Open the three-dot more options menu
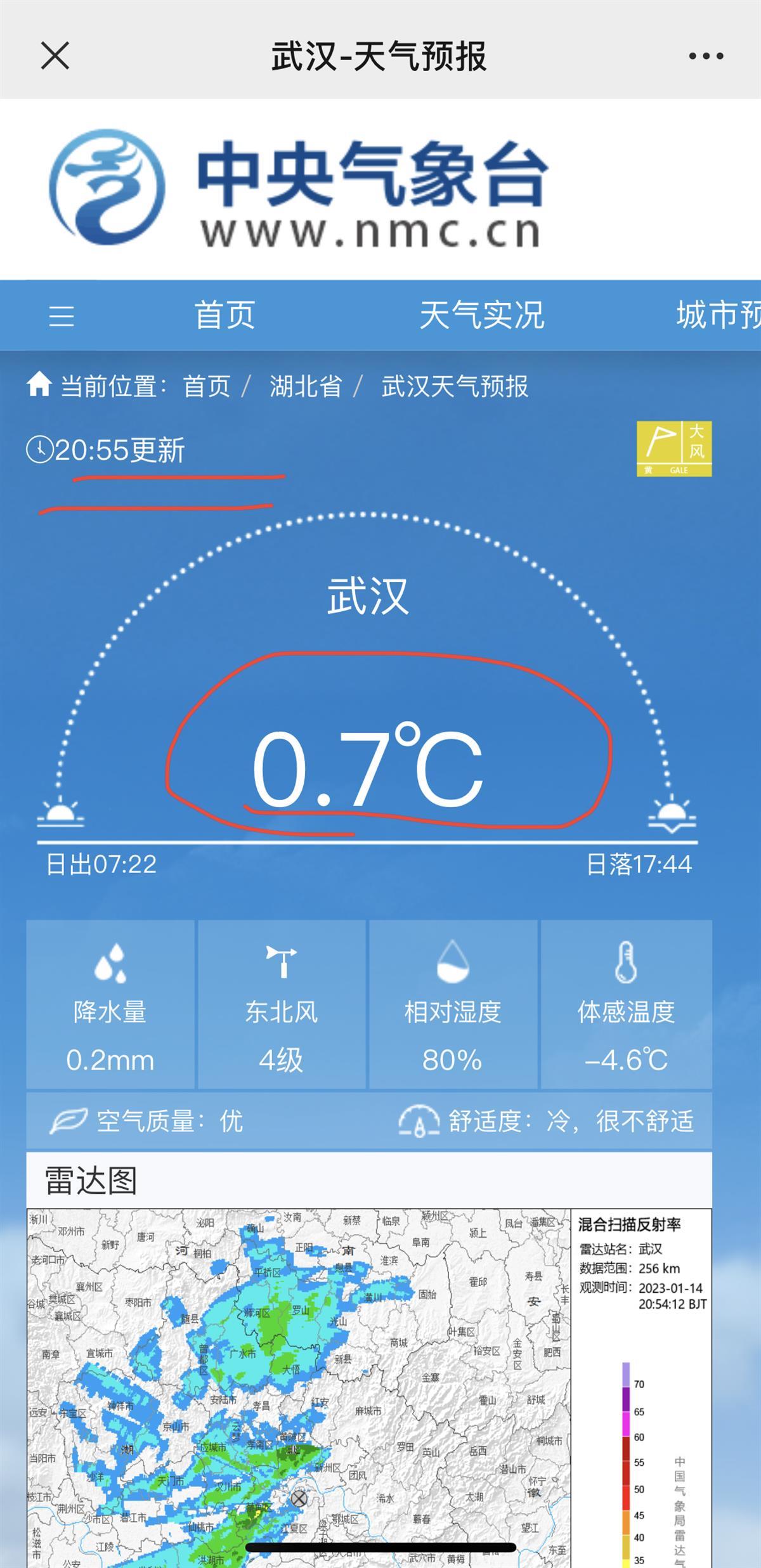Image resolution: width=761 pixels, height=1568 pixels. click(706, 56)
